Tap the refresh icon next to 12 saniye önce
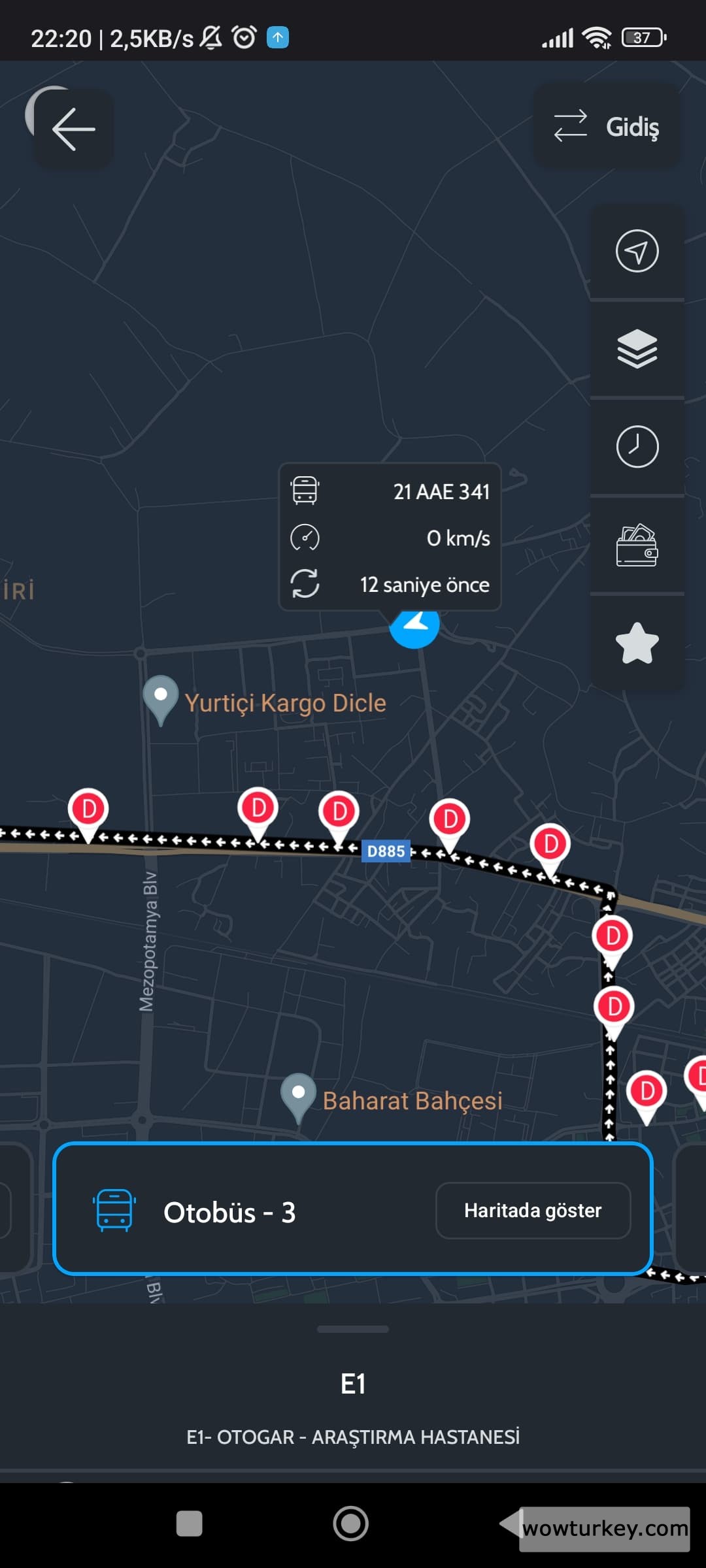This screenshot has height=1568, width=706. pos(305,584)
